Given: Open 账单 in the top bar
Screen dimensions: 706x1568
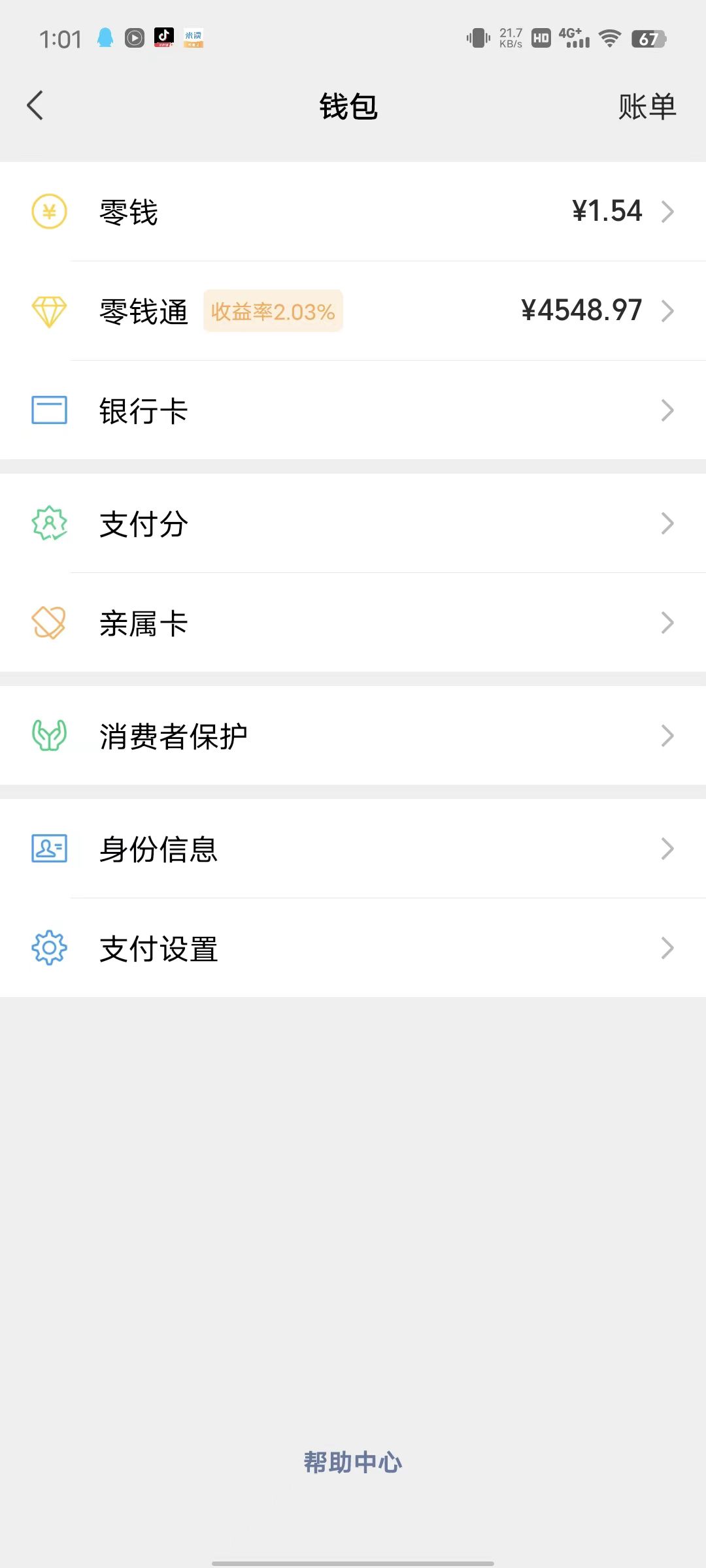Looking at the screenshot, I should (x=647, y=106).
